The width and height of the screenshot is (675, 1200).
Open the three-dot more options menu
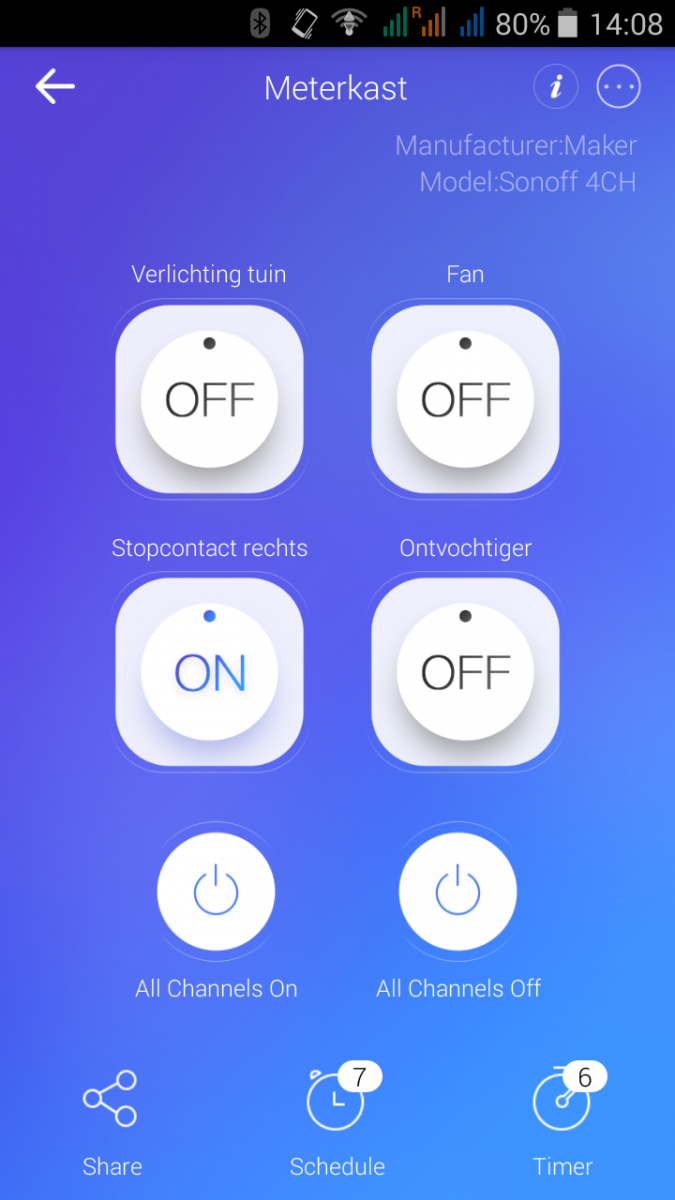pyautogui.click(x=618, y=87)
